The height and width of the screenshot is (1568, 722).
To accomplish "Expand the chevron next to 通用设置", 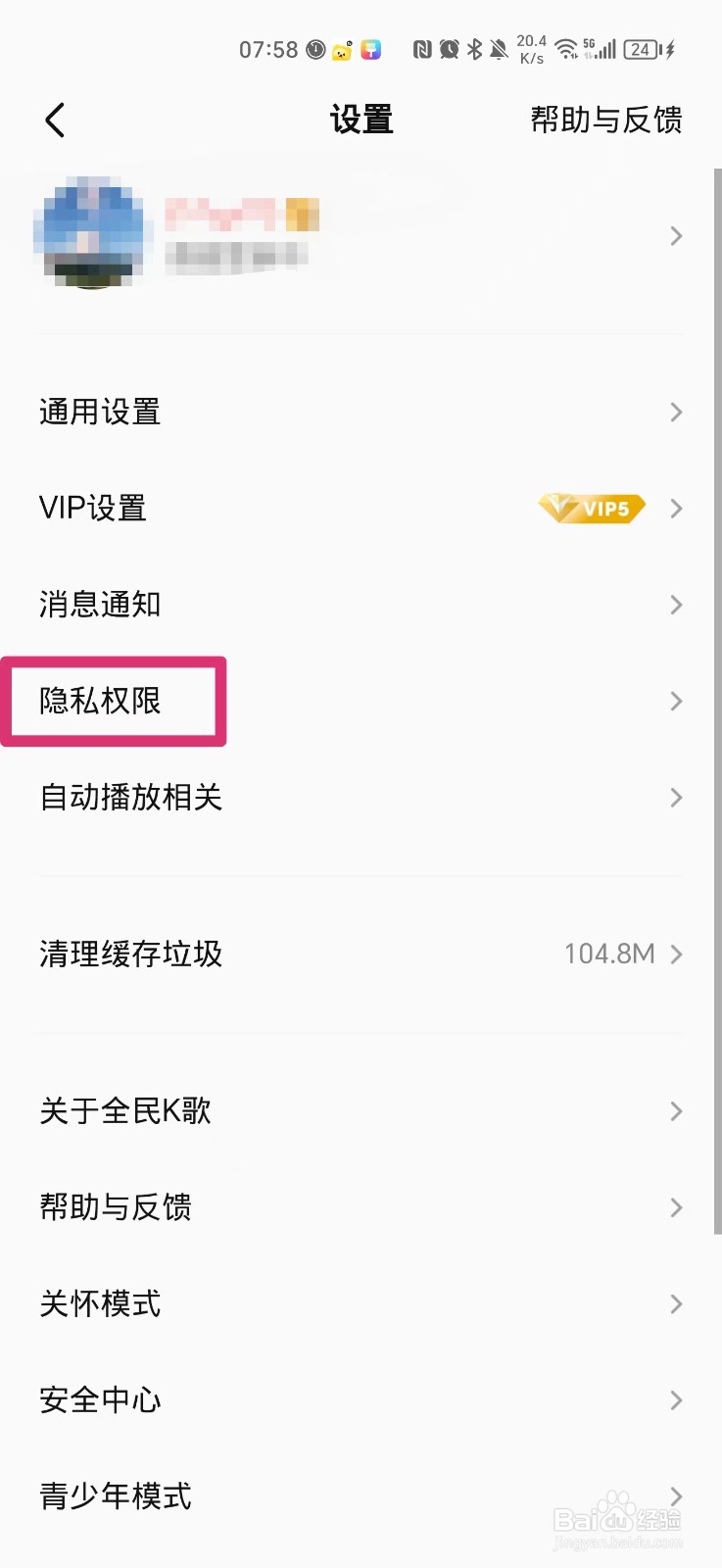I will click(675, 412).
